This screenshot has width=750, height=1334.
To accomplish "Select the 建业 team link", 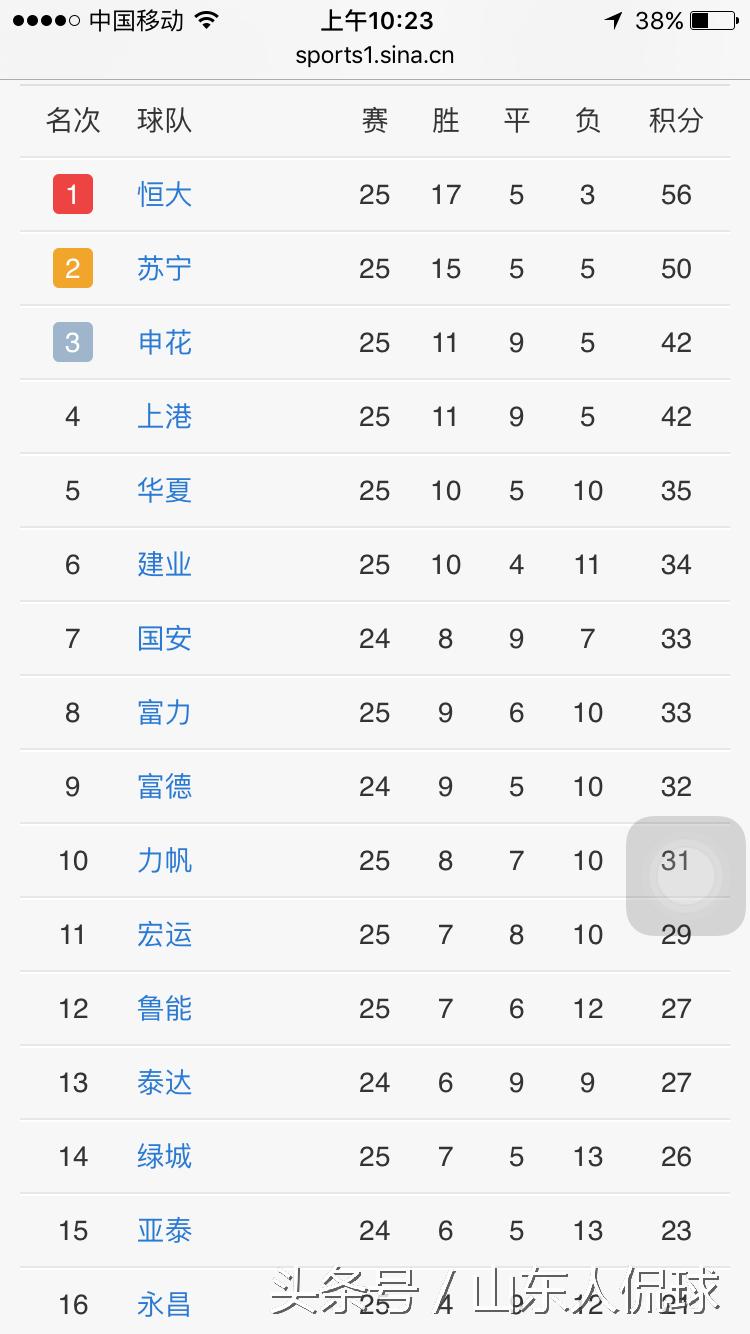I will [x=164, y=564].
